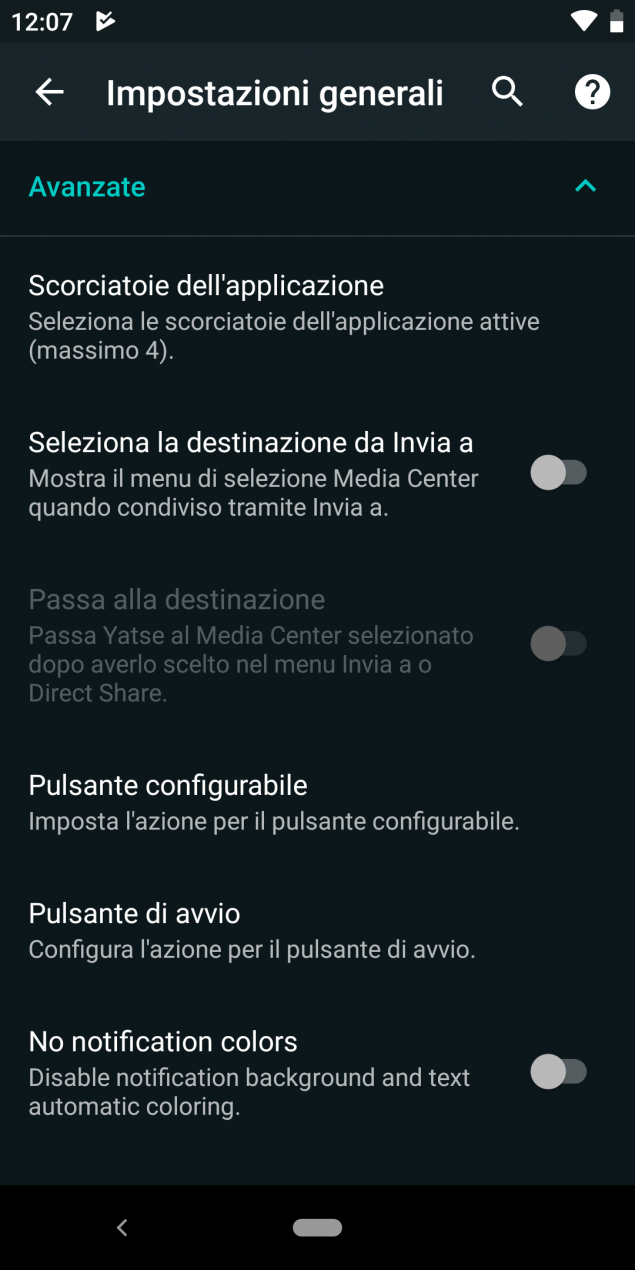Tap the home pill in navigation bar
This screenshot has height=1270, width=635.
click(x=317, y=1227)
